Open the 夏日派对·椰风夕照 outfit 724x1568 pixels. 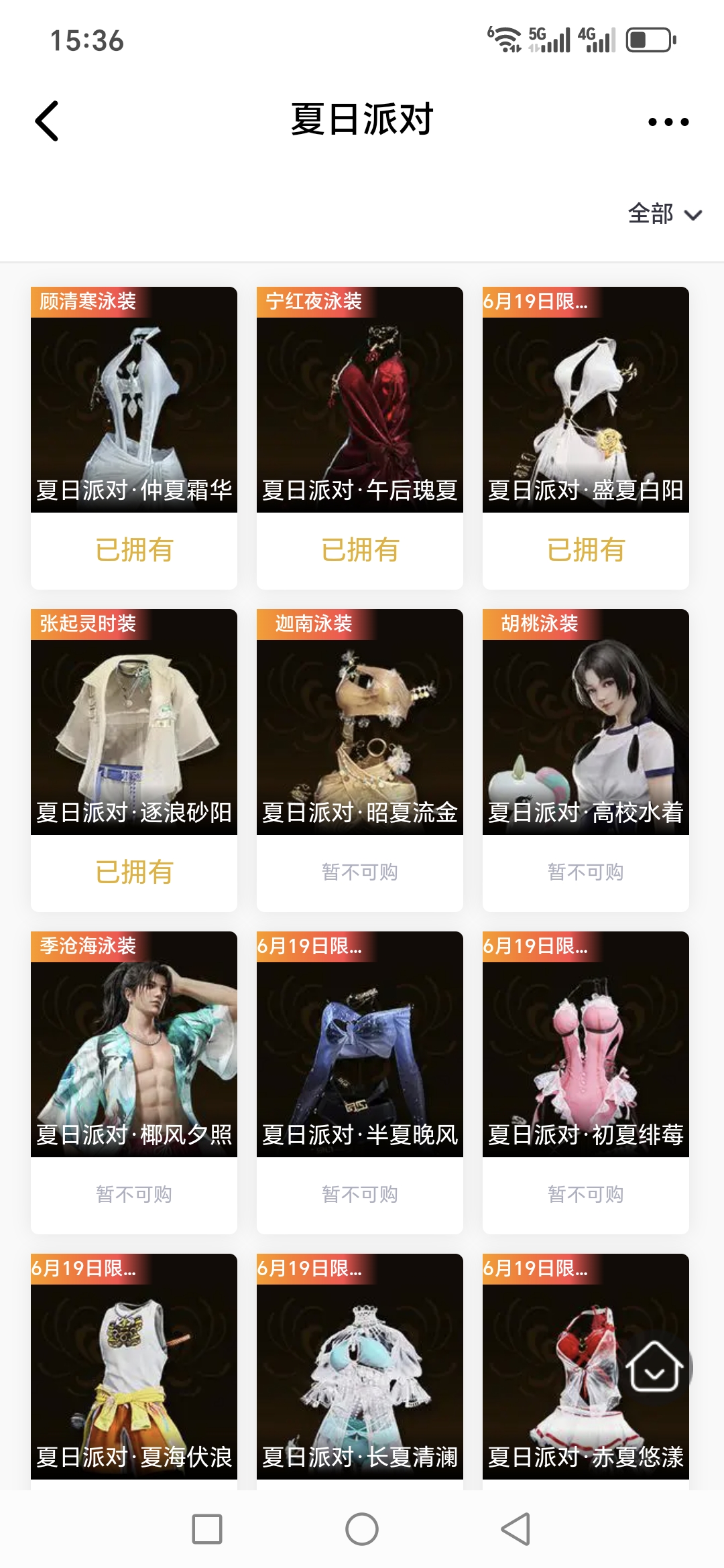[x=134, y=1045]
